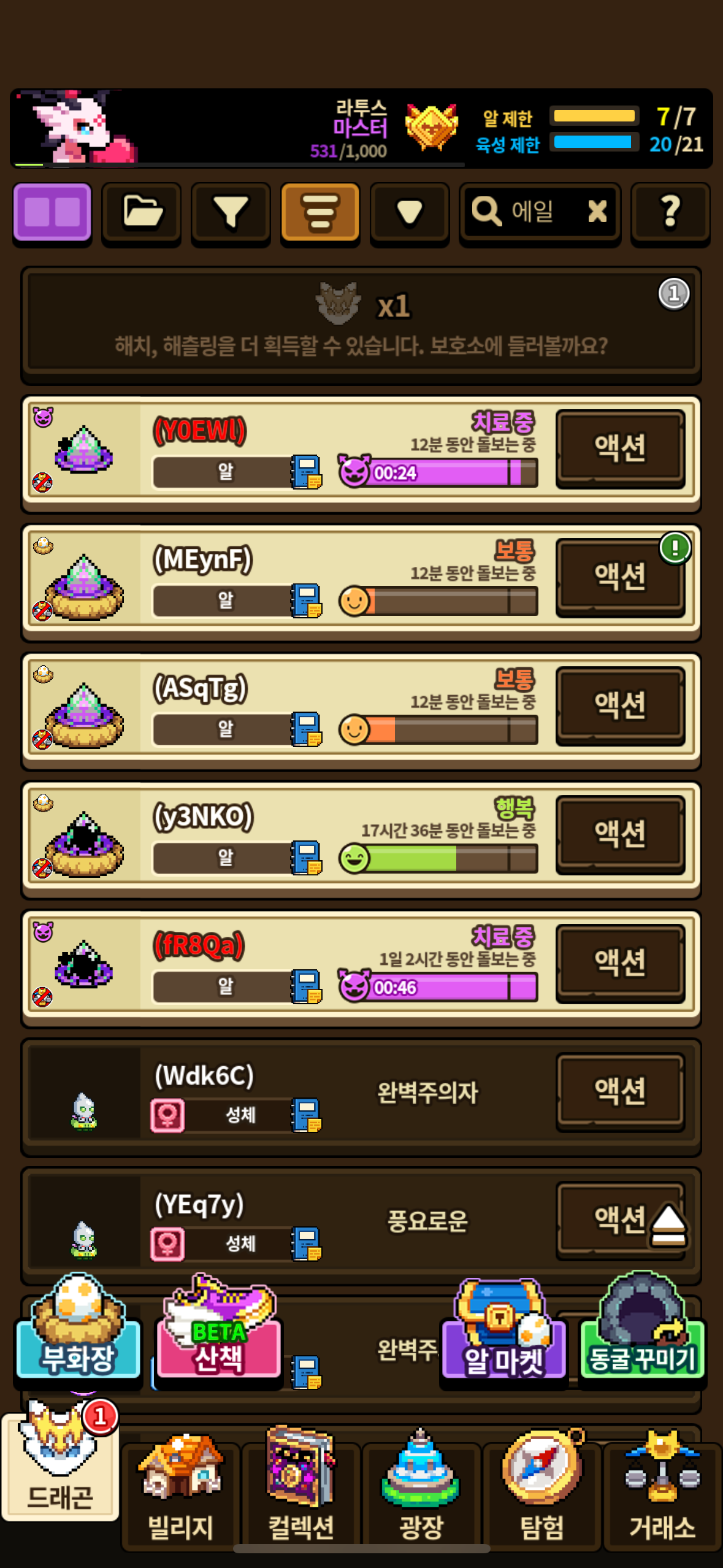Tap 액션 for egg MEynF
Screen dimensions: 723x1568
(620, 577)
